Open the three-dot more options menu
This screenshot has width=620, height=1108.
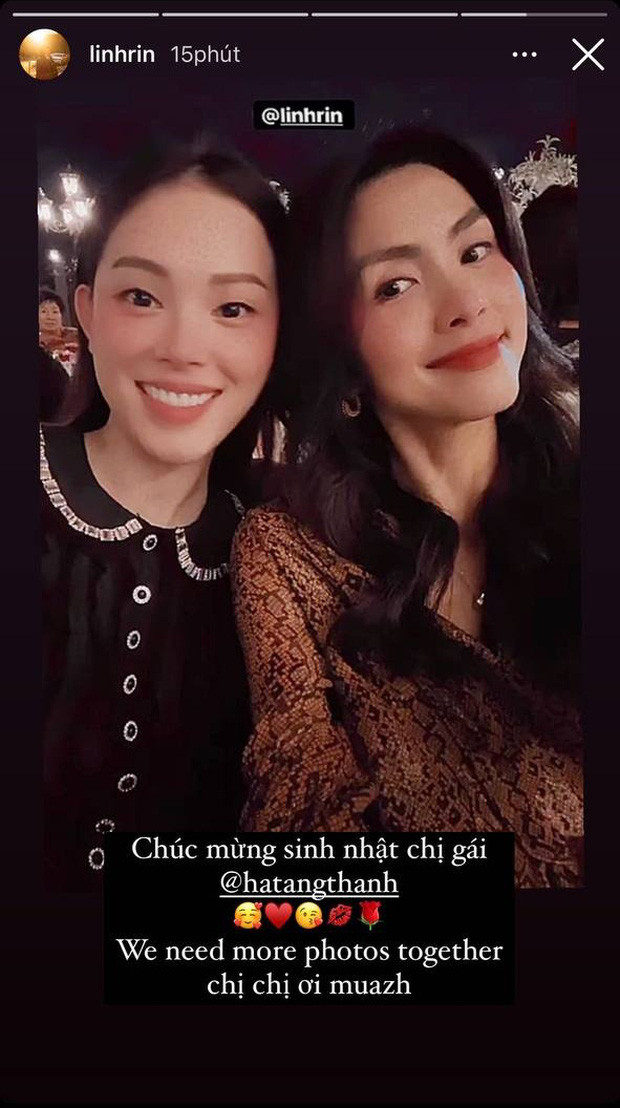(x=524, y=55)
